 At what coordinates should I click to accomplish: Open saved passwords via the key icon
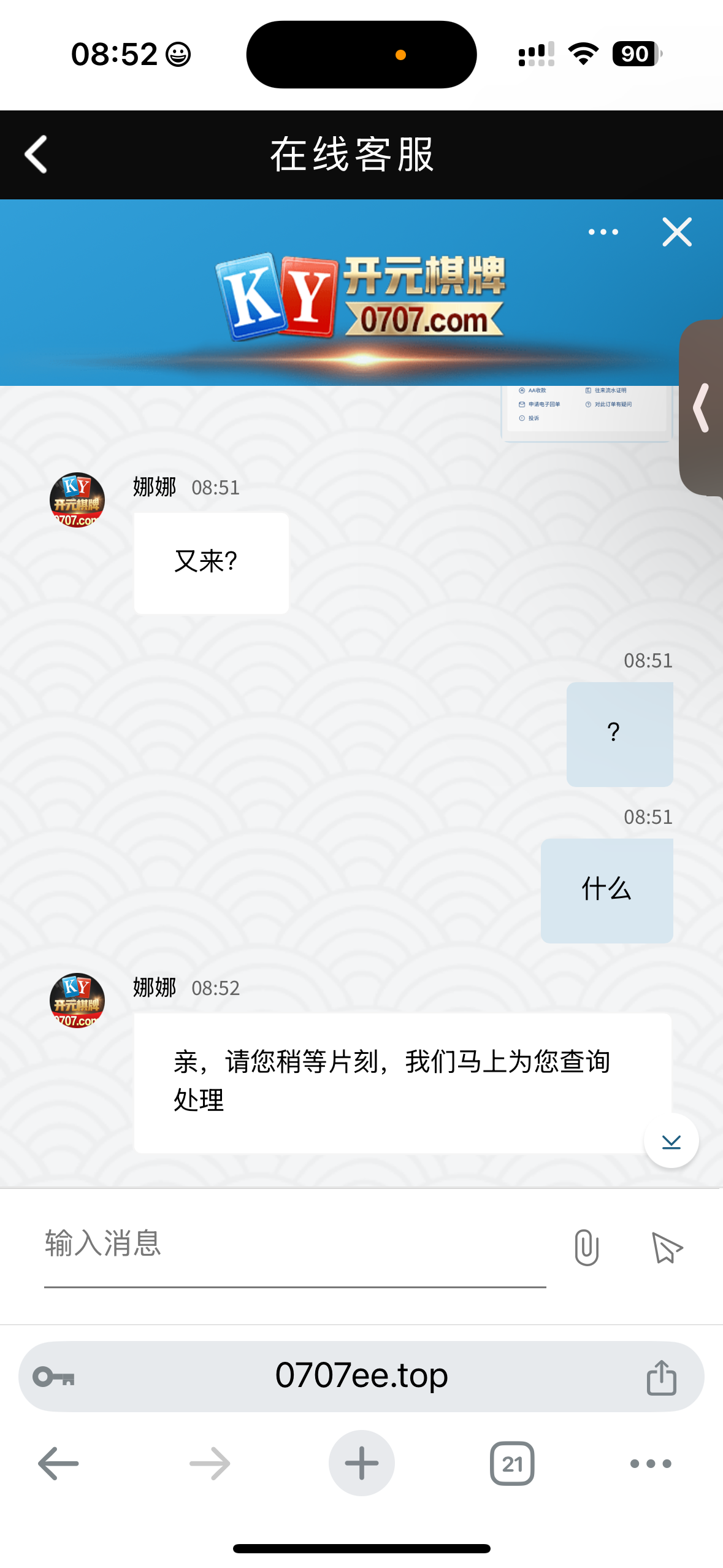coord(54,1377)
